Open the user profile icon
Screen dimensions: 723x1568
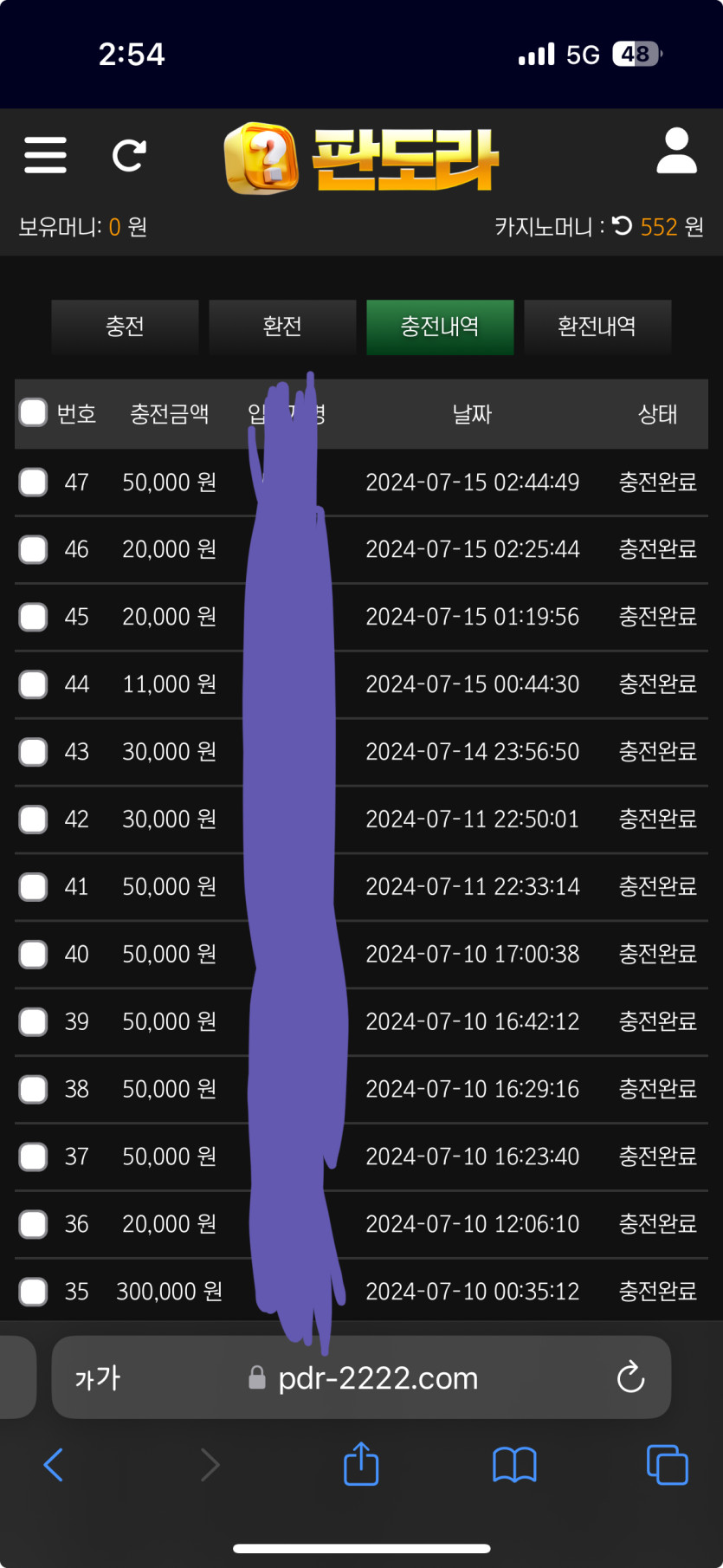[x=676, y=152]
